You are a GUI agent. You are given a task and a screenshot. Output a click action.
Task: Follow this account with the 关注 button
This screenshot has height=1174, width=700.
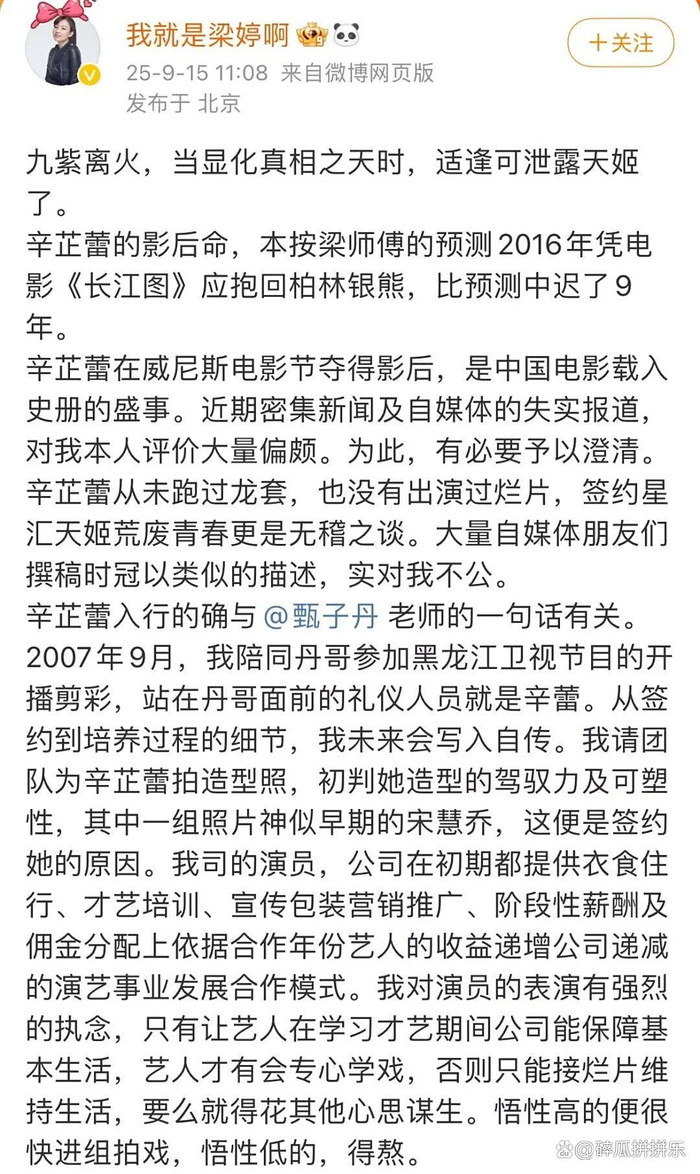click(621, 43)
